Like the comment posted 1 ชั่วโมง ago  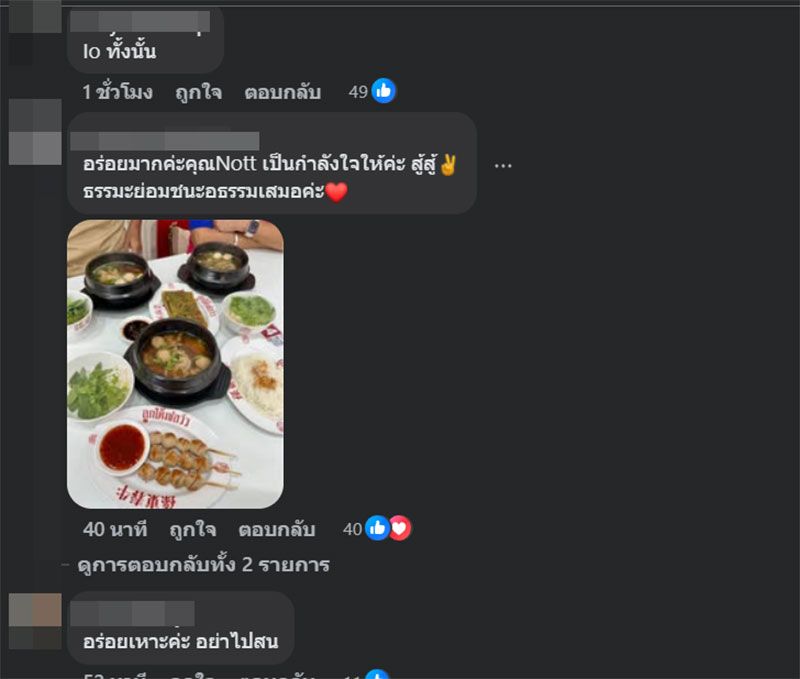tap(198, 92)
